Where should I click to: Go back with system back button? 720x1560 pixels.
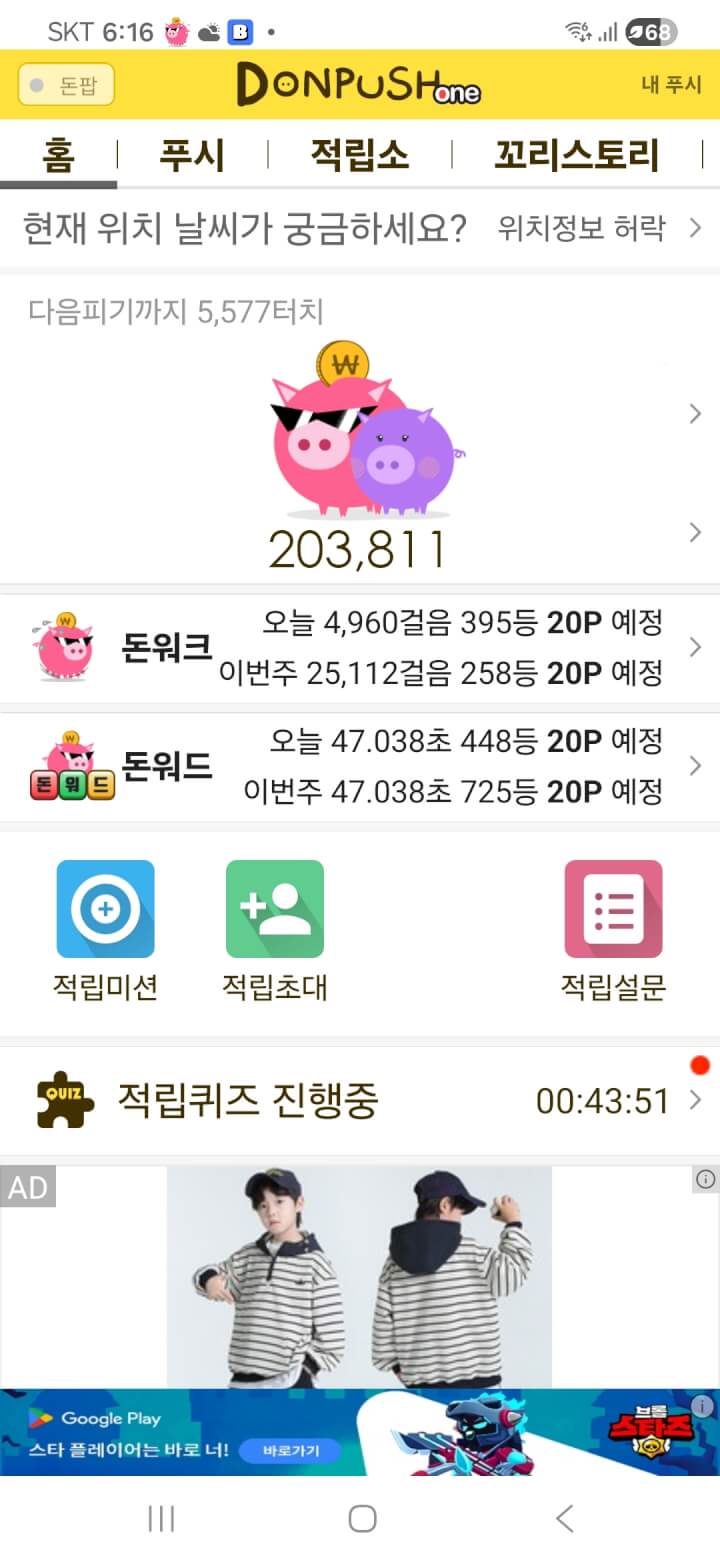coord(565,1519)
